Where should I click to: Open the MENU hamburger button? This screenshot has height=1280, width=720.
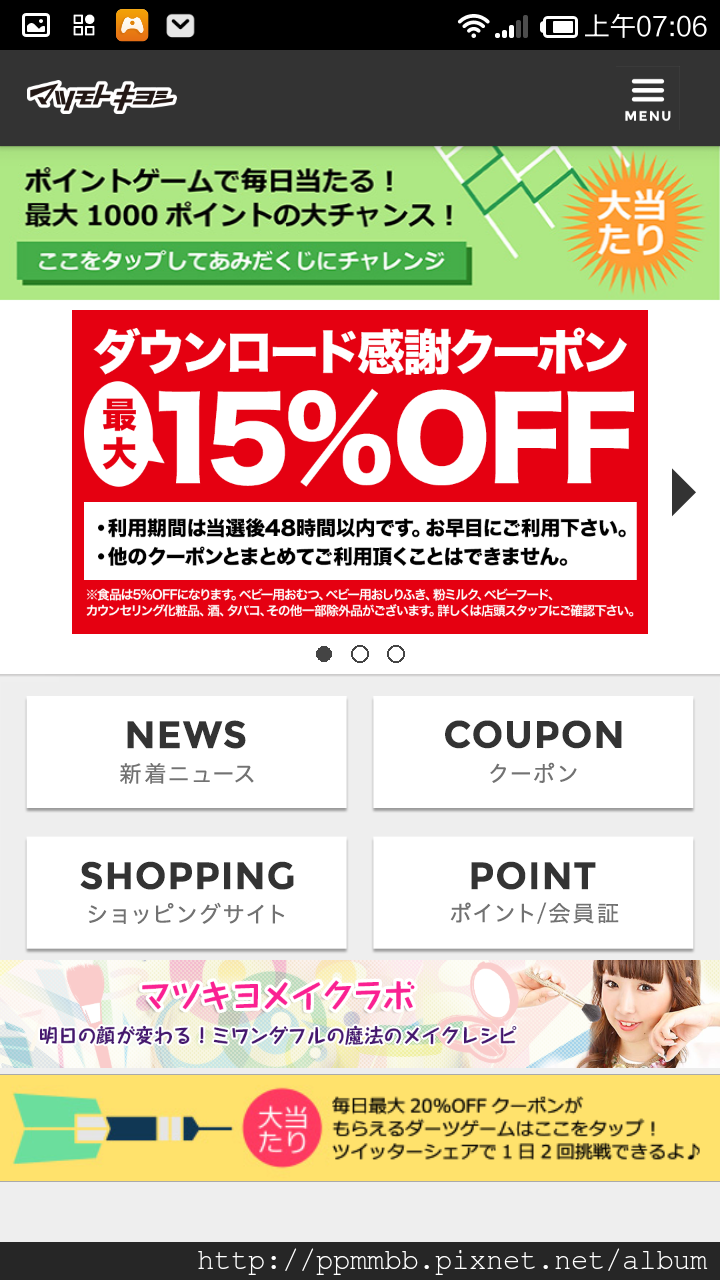point(648,98)
